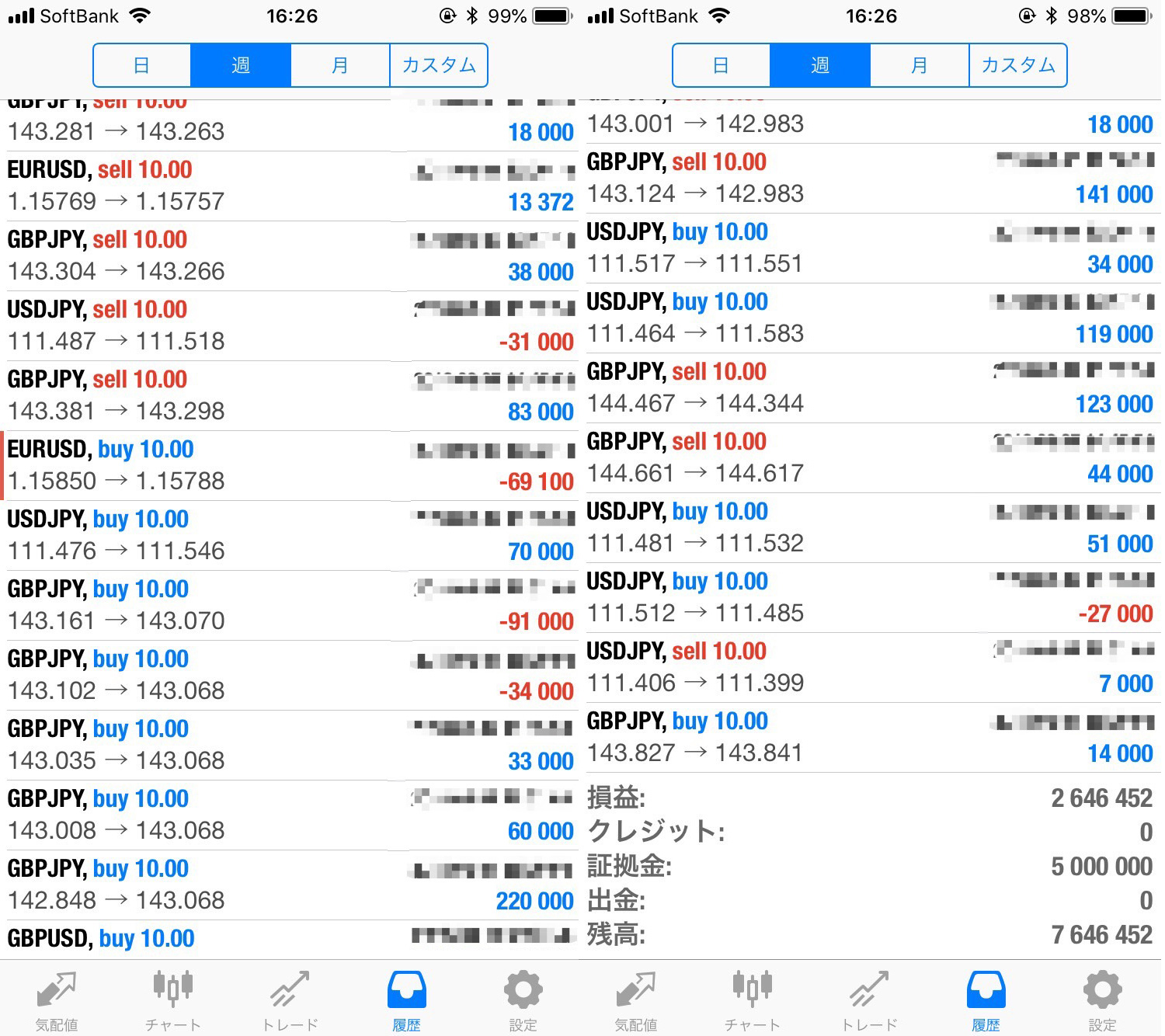The width and height of the screenshot is (1165, 1036).
Task: Open EURUSD buy trade at 1.15850
Action: point(289,466)
